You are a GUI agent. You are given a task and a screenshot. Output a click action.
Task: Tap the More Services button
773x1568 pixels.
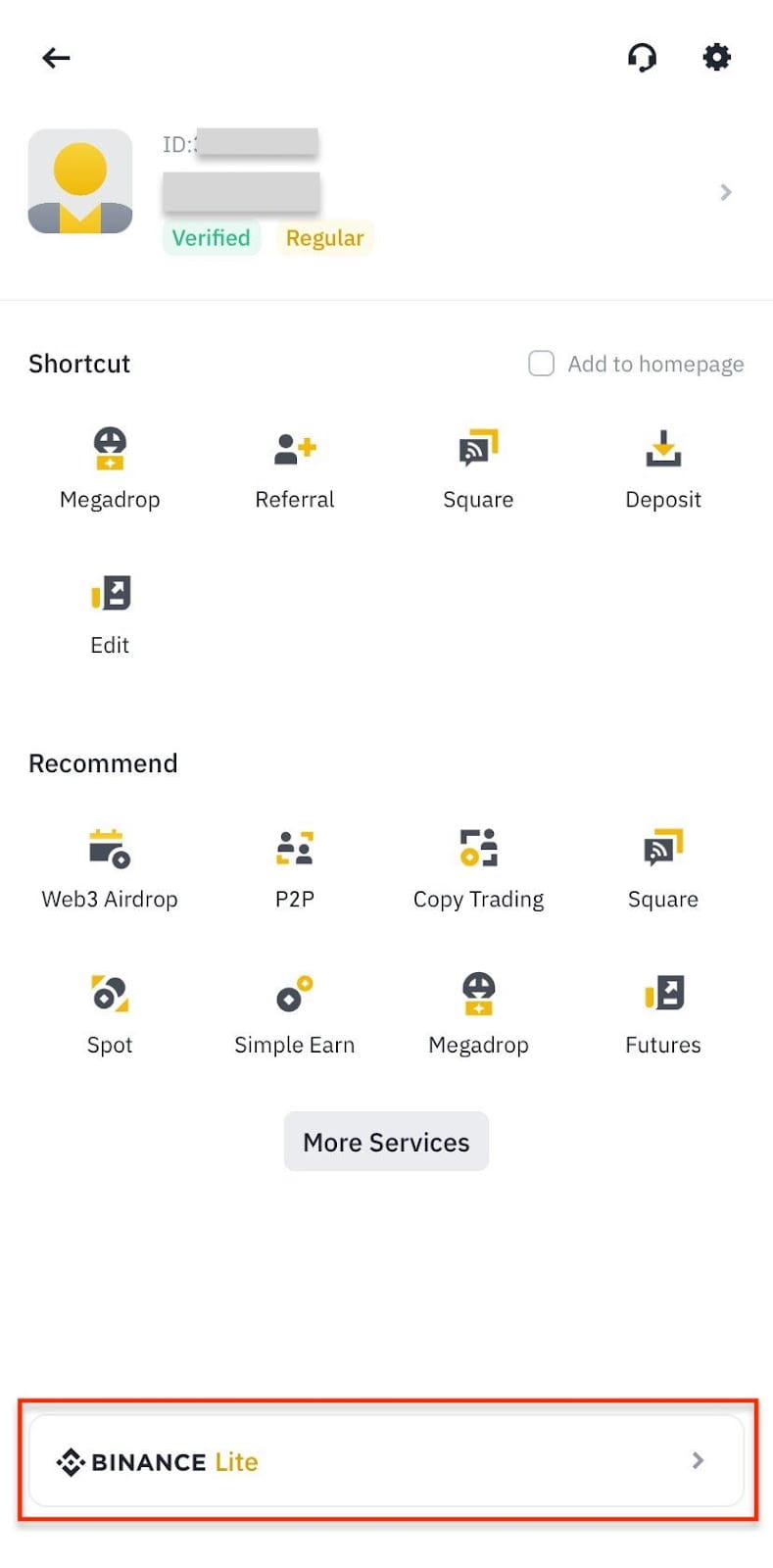coord(386,1142)
